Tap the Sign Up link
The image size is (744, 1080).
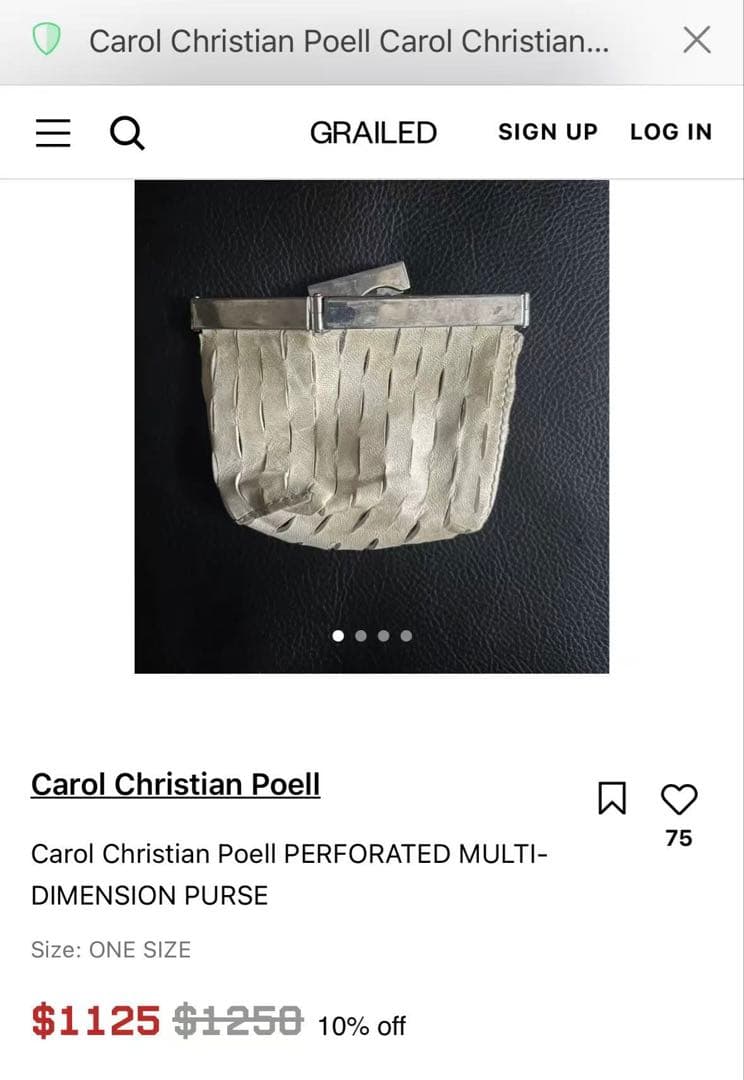pos(547,133)
